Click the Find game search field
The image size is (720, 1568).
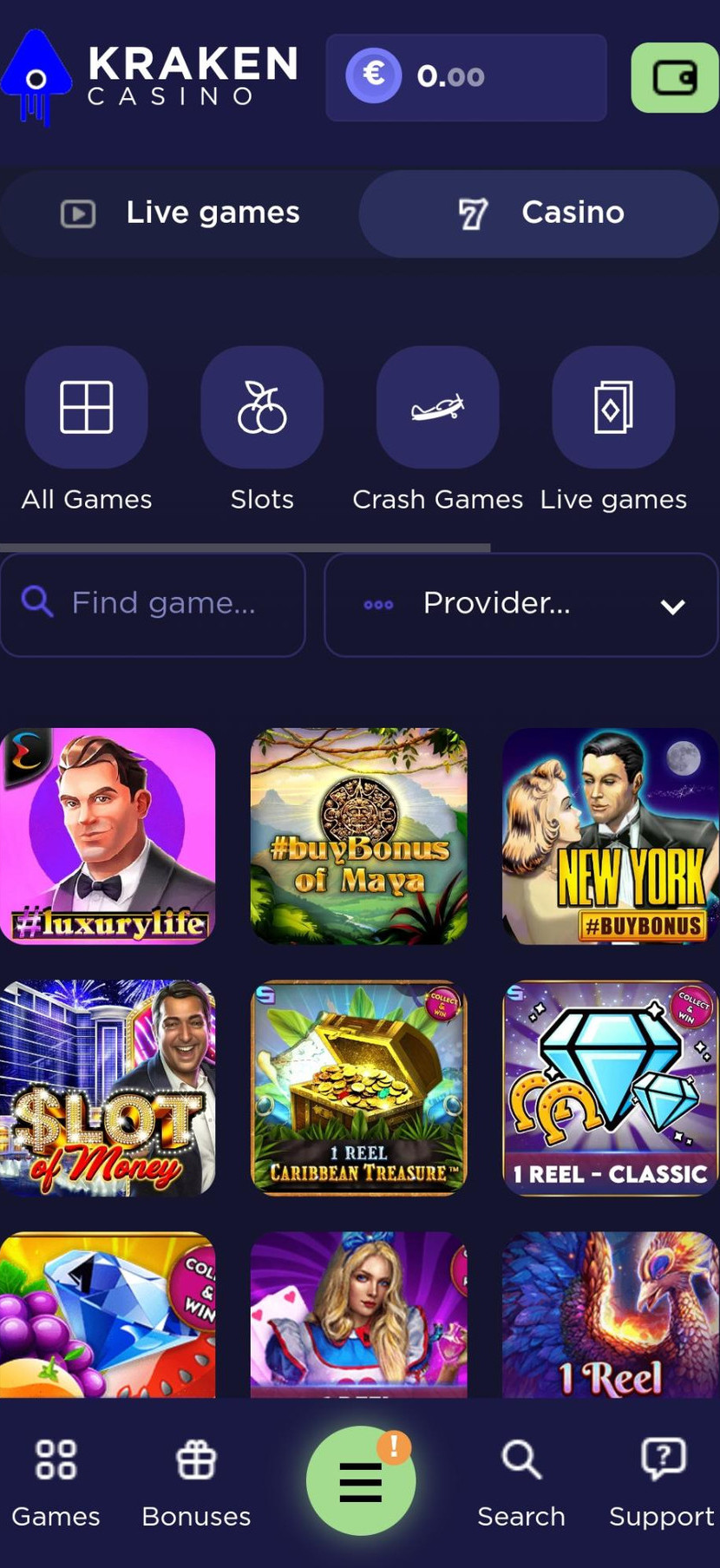pyautogui.click(x=153, y=604)
